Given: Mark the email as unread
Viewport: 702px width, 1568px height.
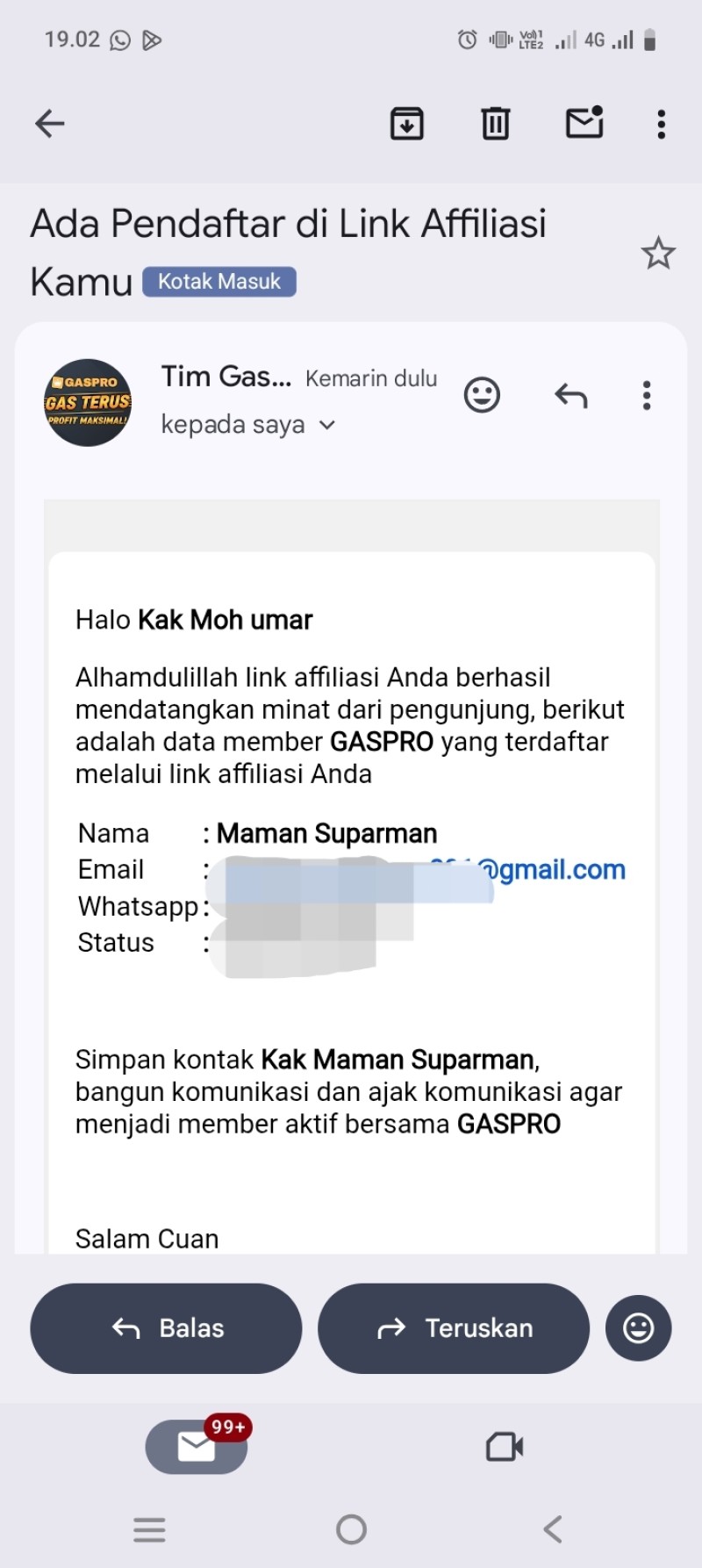Looking at the screenshot, I should (584, 124).
